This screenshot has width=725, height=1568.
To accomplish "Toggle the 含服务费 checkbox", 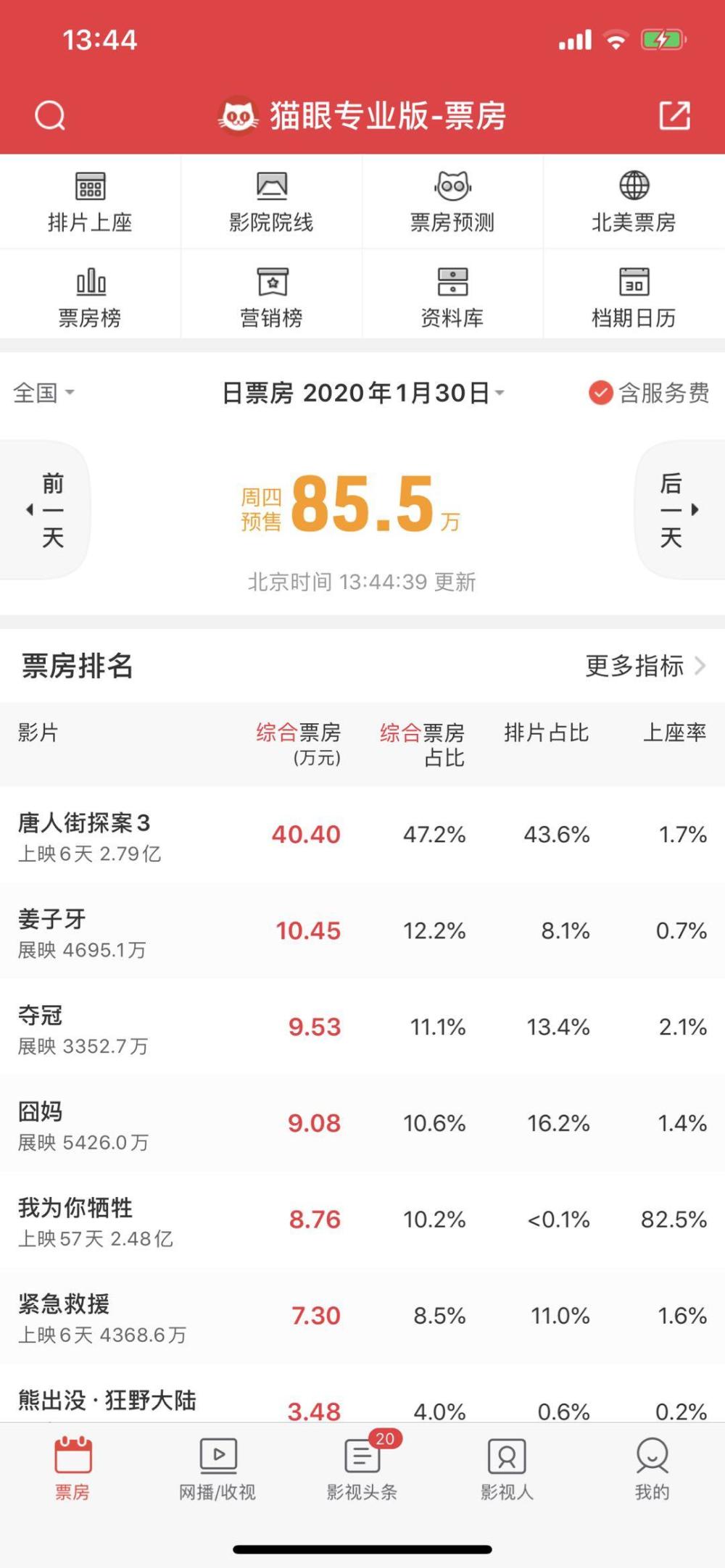I will click(648, 393).
